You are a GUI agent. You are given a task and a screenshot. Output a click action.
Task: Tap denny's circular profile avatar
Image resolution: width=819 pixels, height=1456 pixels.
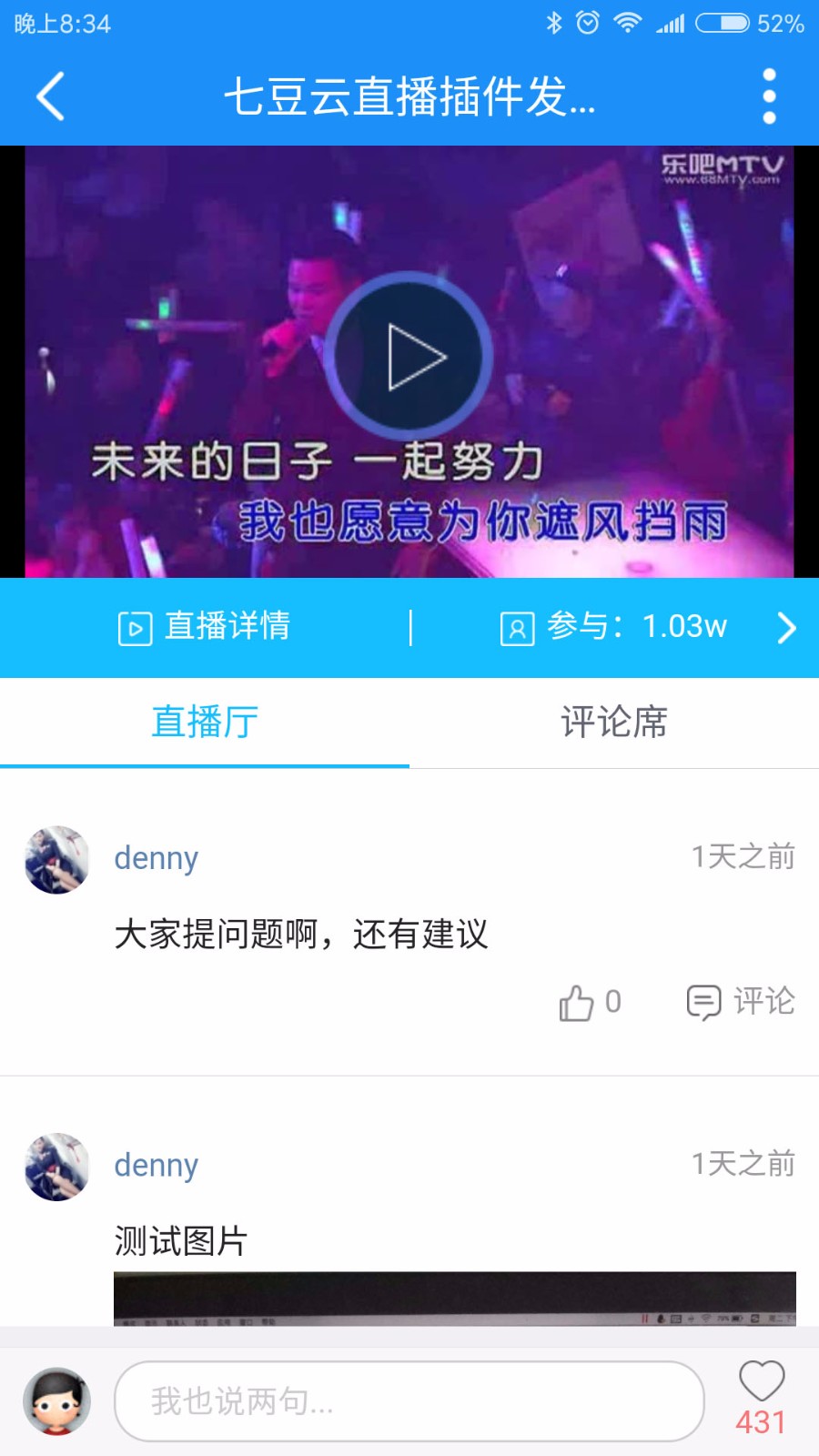[56, 860]
